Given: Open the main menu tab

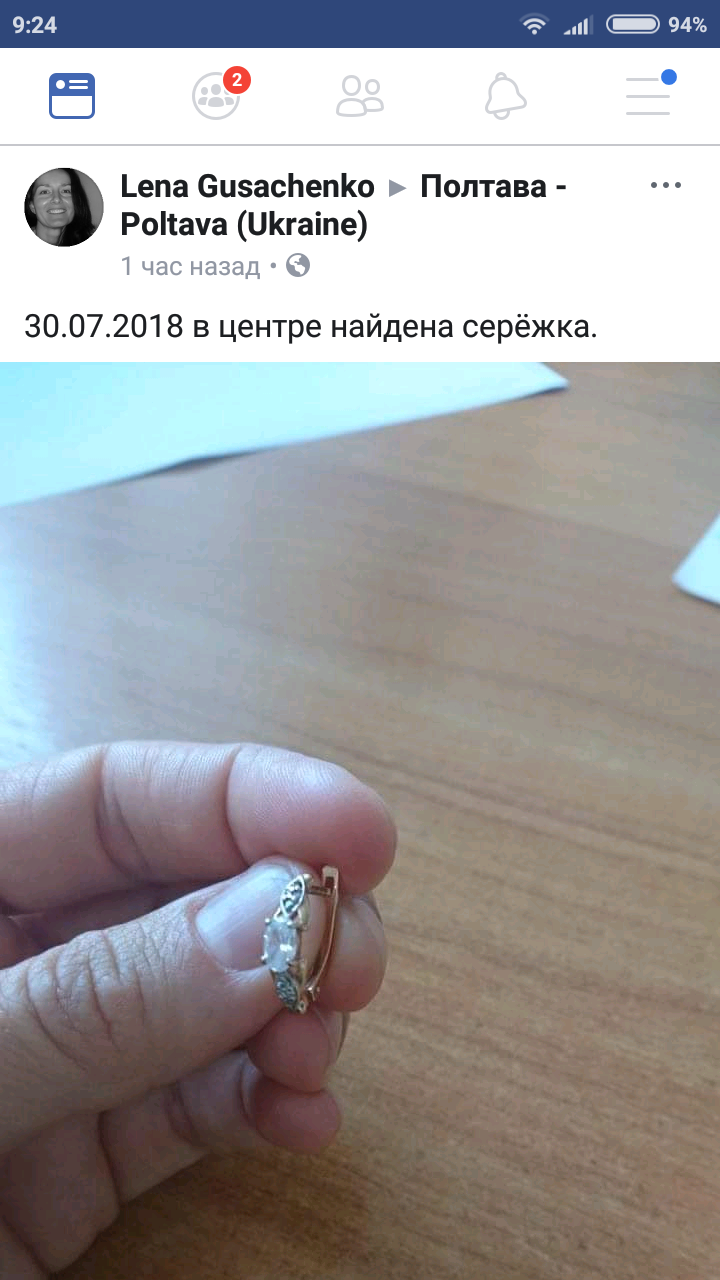Looking at the screenshot, I should (x=650, y=93).
